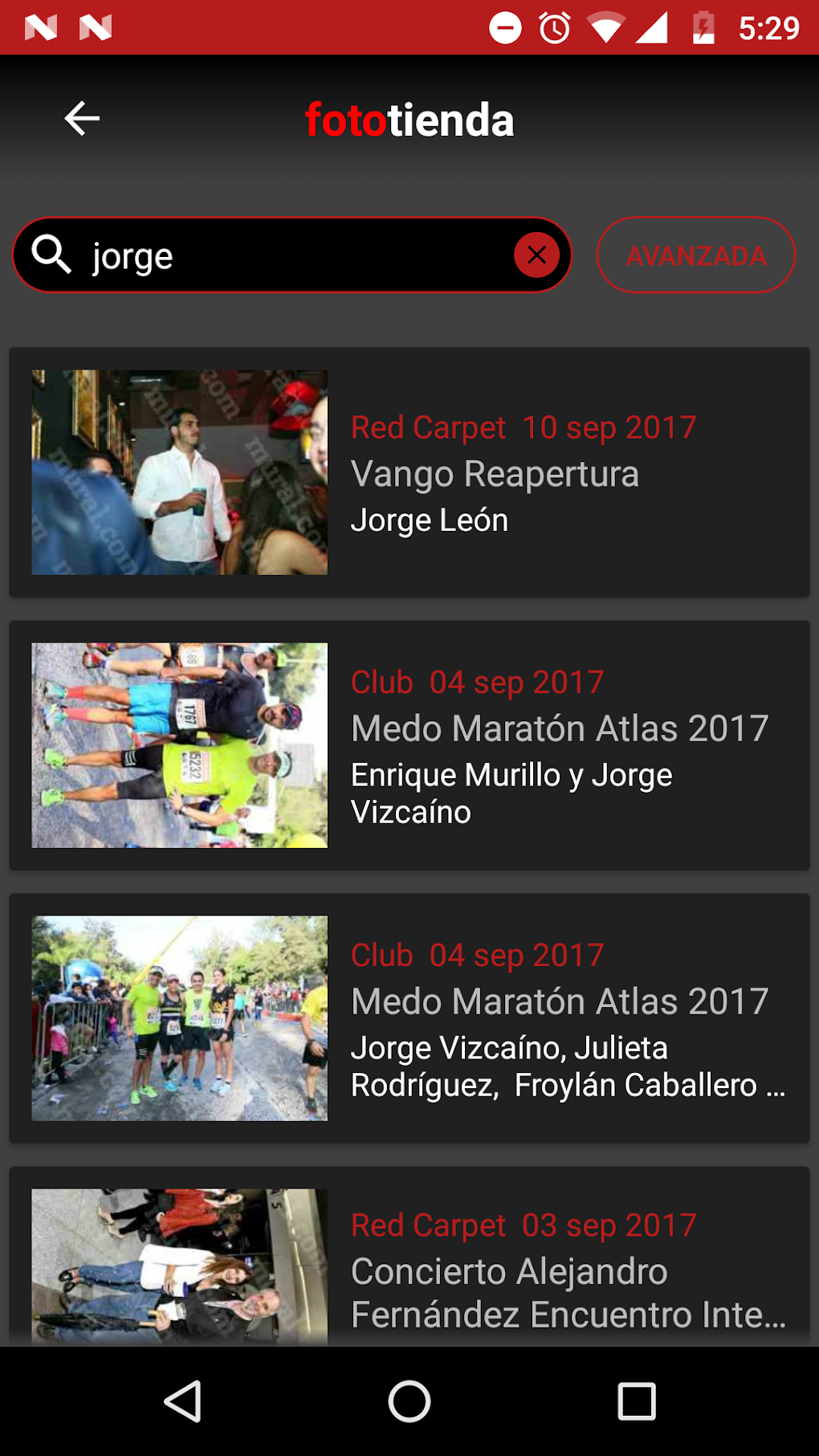
Task: Tap the magnifying glass search icon
Action: 52,255
